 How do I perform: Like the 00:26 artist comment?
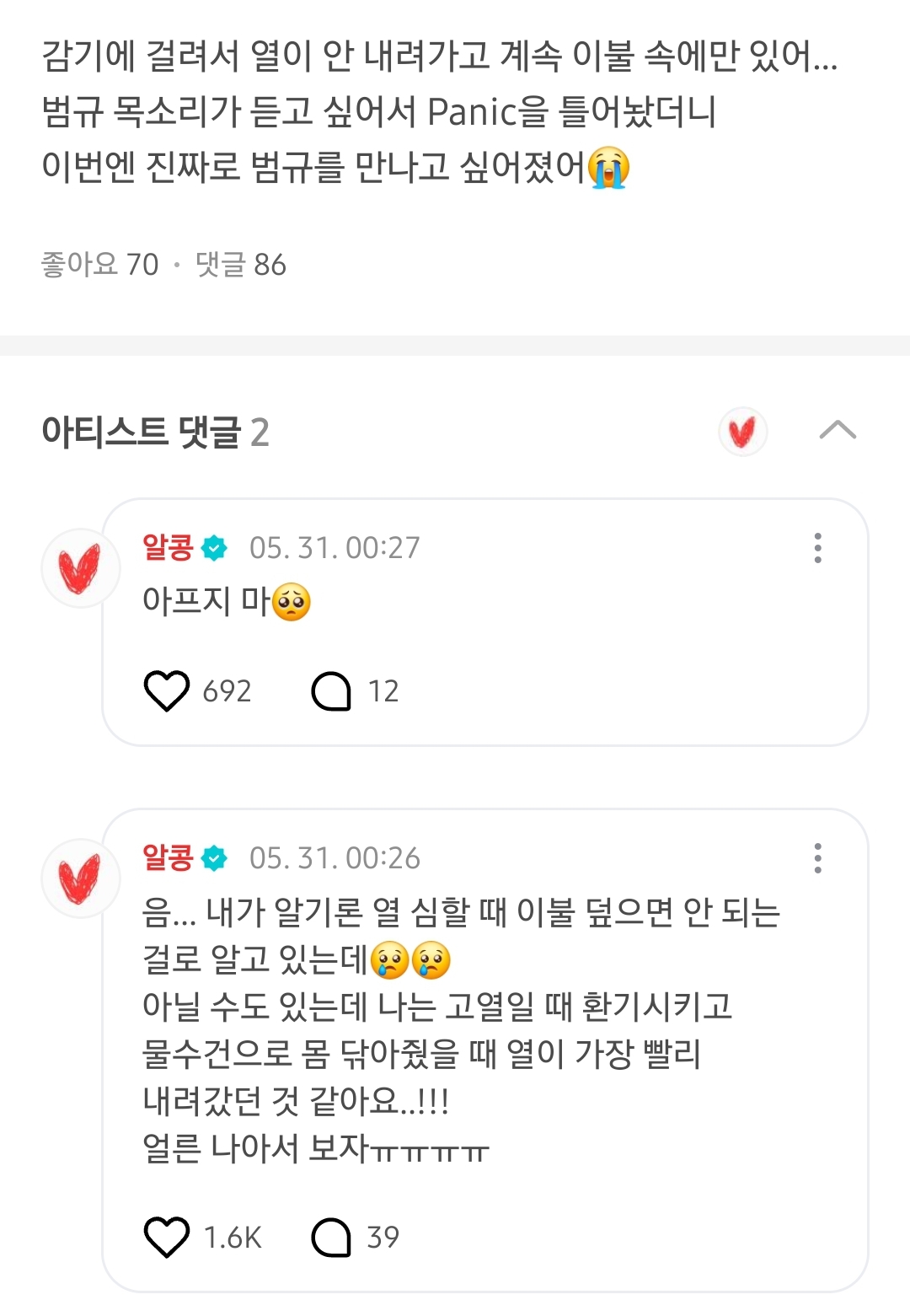pyautogui.click(x=167, y=1238)
